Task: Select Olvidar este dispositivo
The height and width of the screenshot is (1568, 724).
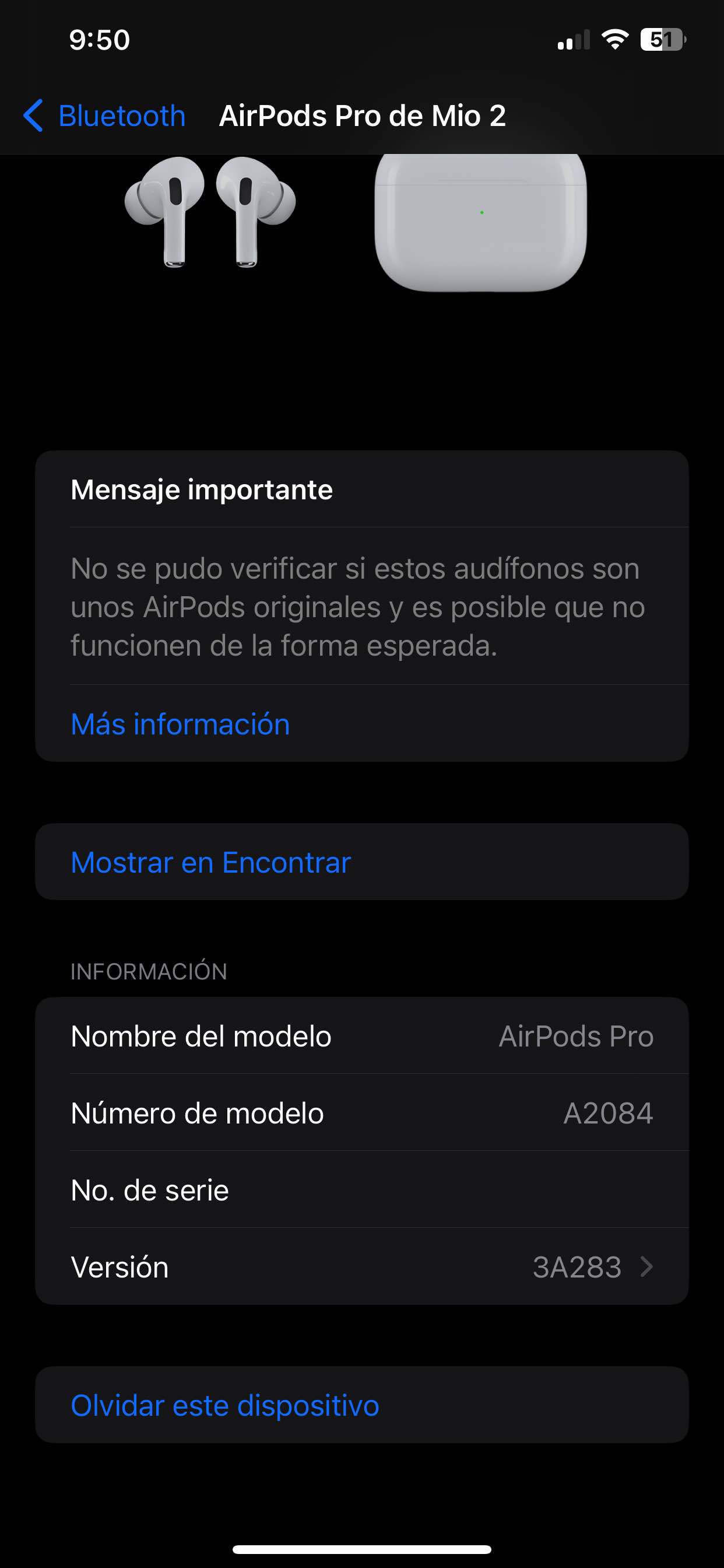Action: [225, 1405]
